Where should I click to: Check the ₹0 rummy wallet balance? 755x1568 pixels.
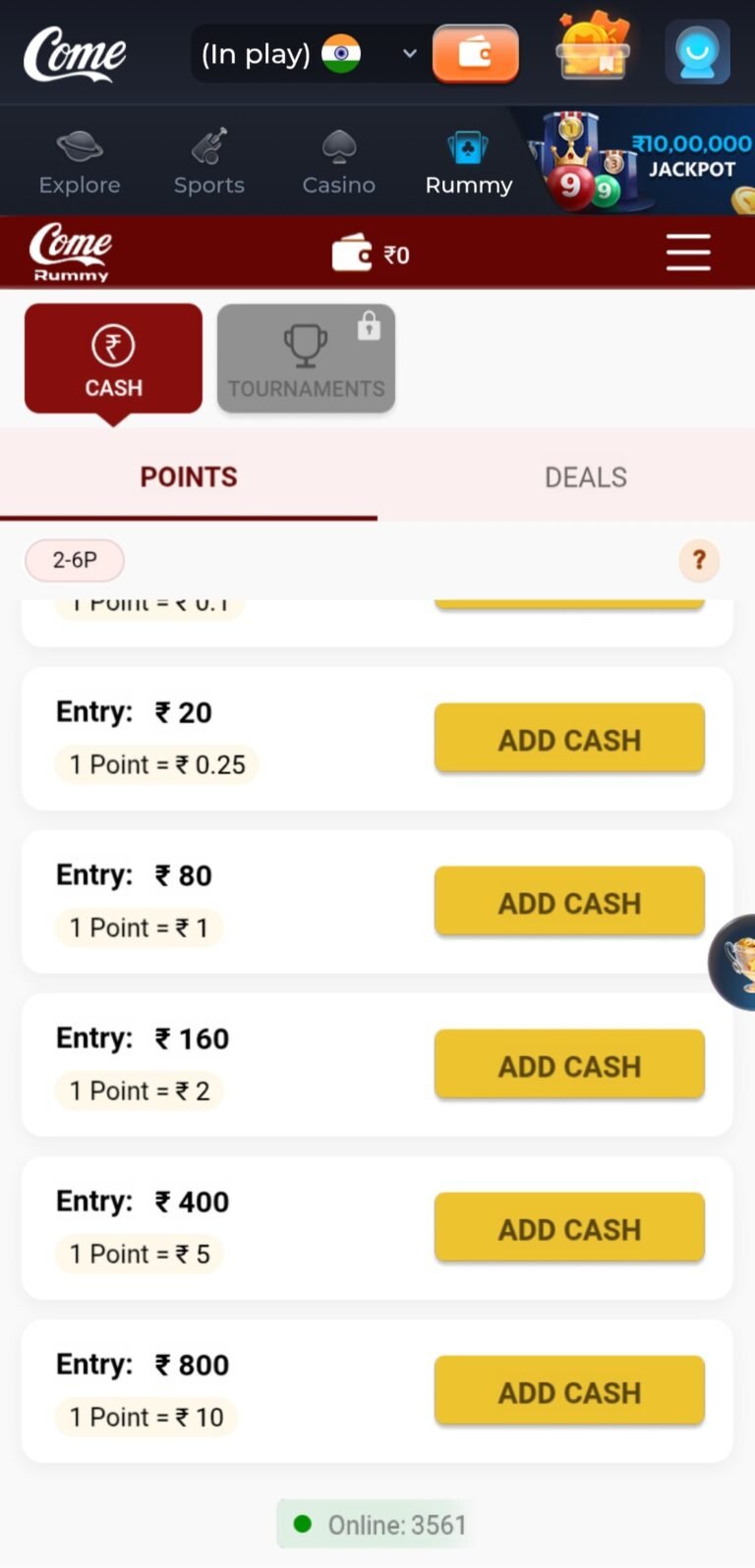coord(371,254)
